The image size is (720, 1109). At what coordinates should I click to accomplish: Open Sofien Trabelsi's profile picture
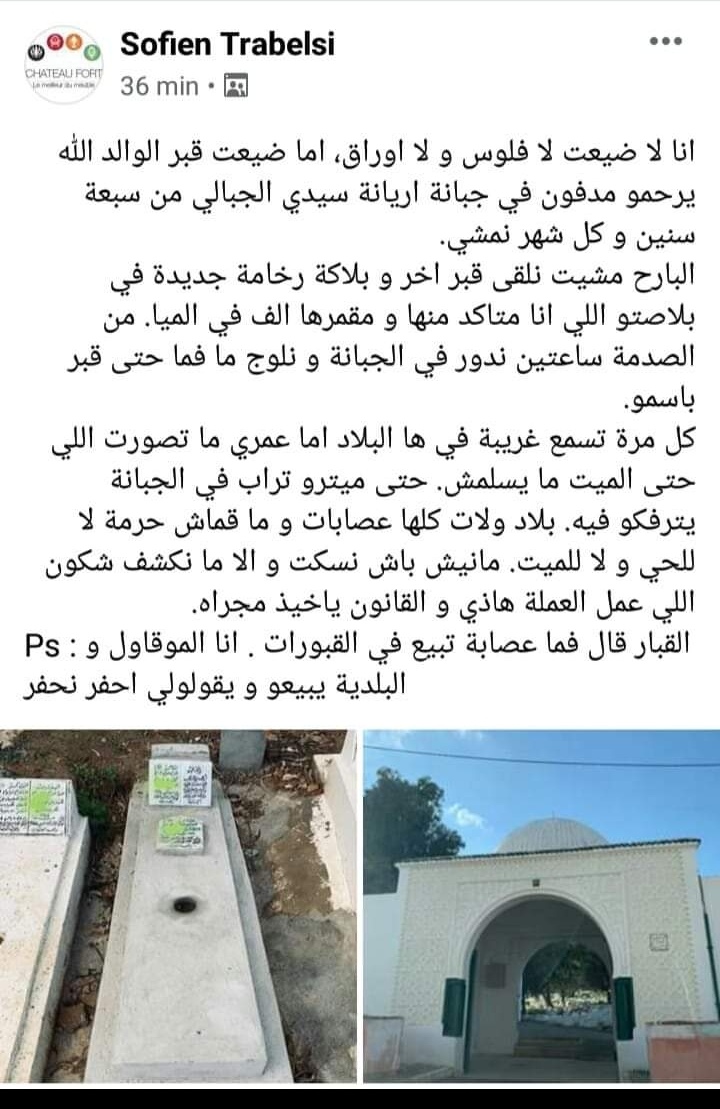(63, 63)
